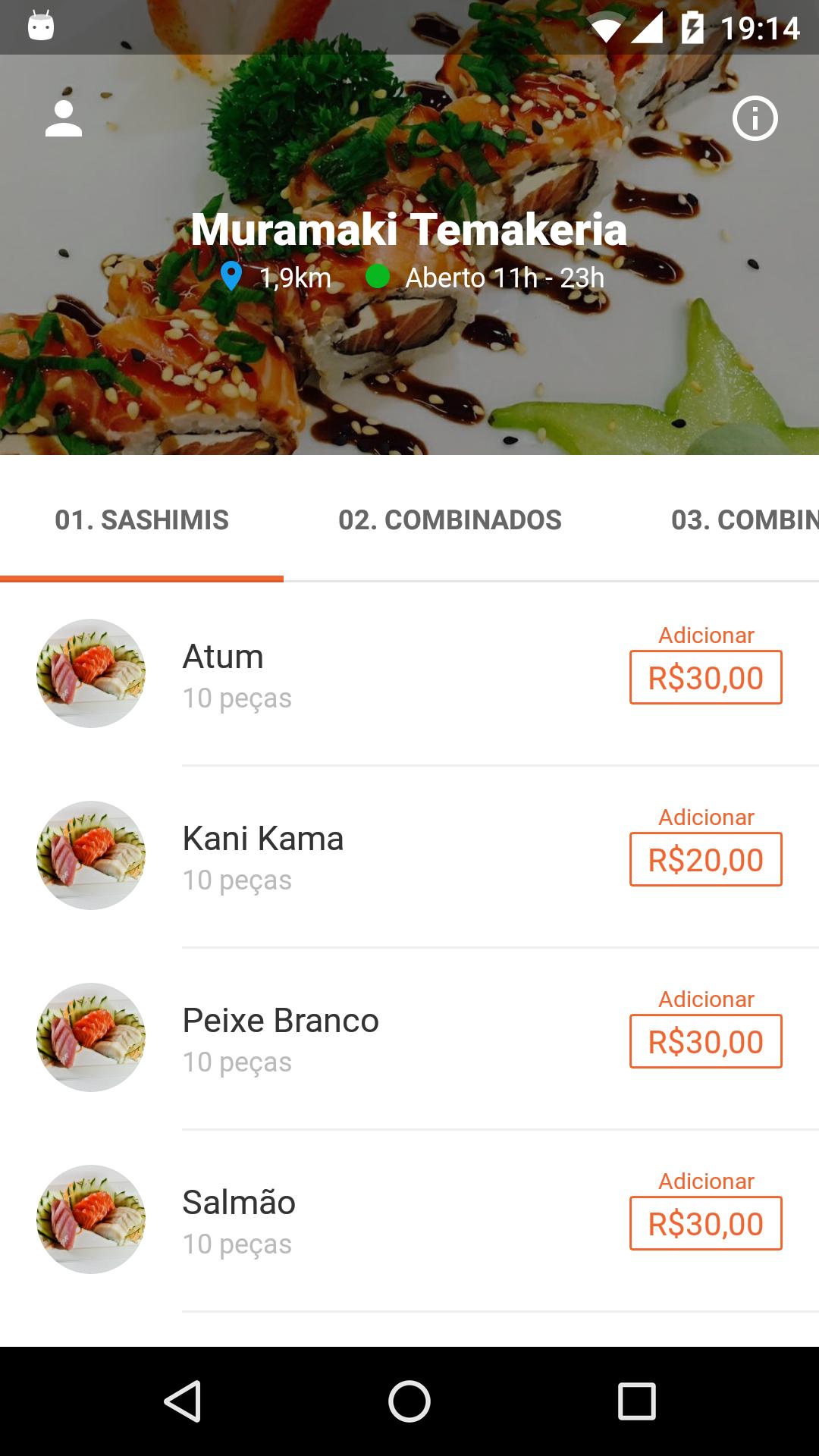The height and width of the screenshot is (1456, 819).
Task: Add Atum for R$30,00
Action: pos(705,677)
